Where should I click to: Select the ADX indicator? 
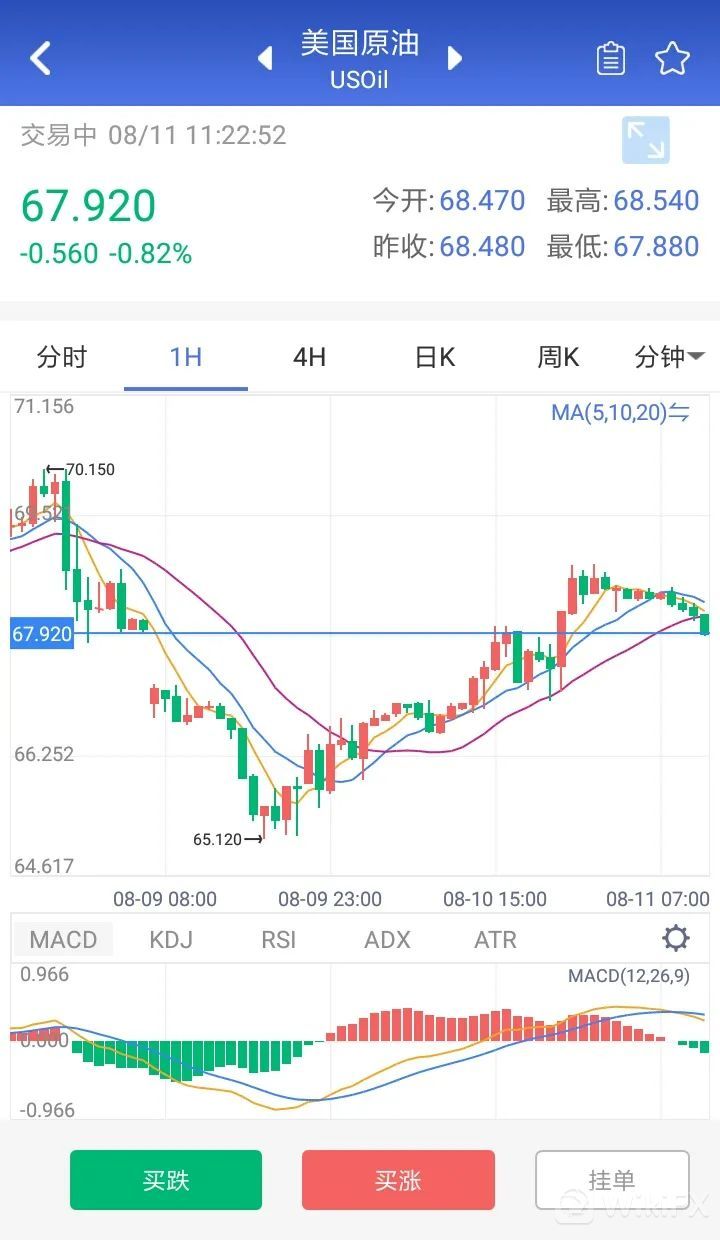[x=387, y=940]
